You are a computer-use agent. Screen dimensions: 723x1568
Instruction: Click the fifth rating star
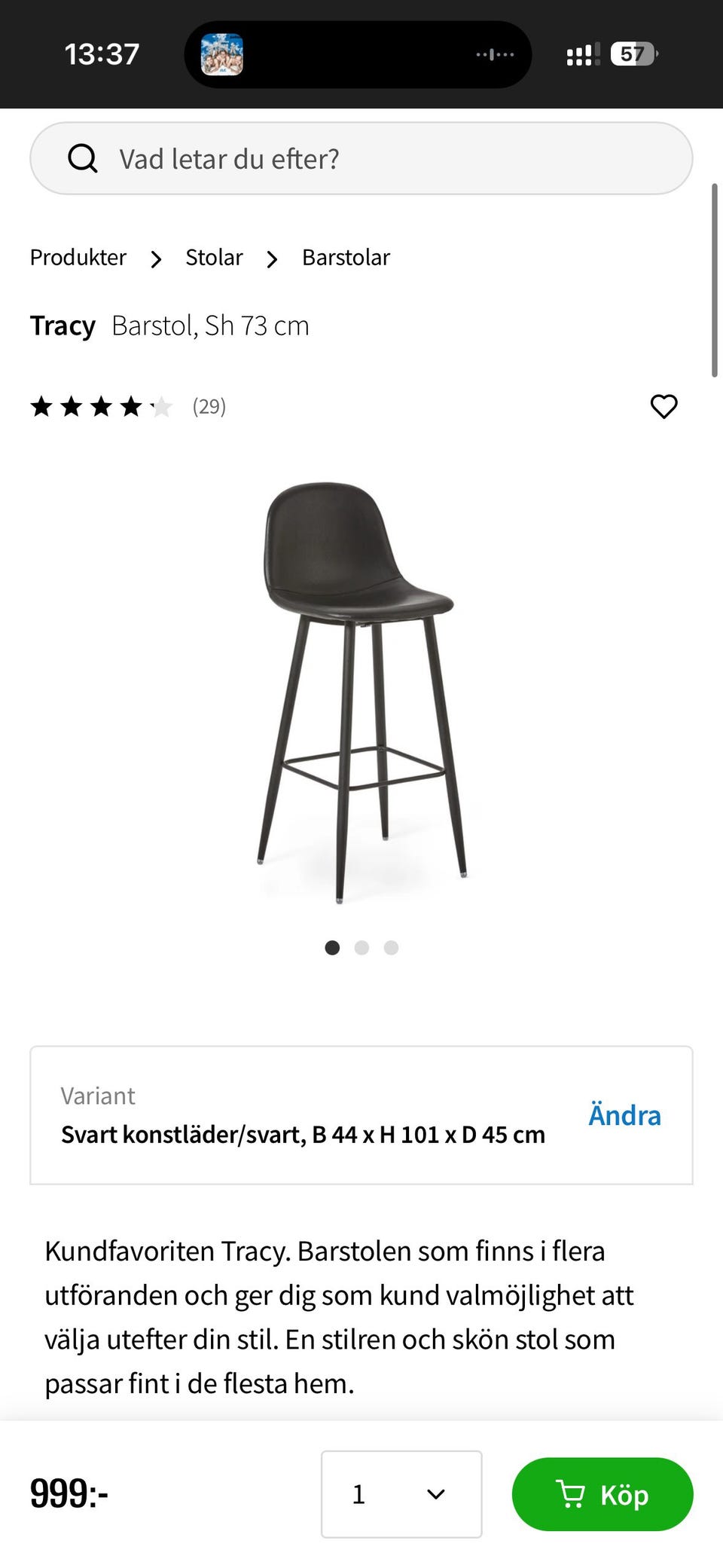click(161, 406)
